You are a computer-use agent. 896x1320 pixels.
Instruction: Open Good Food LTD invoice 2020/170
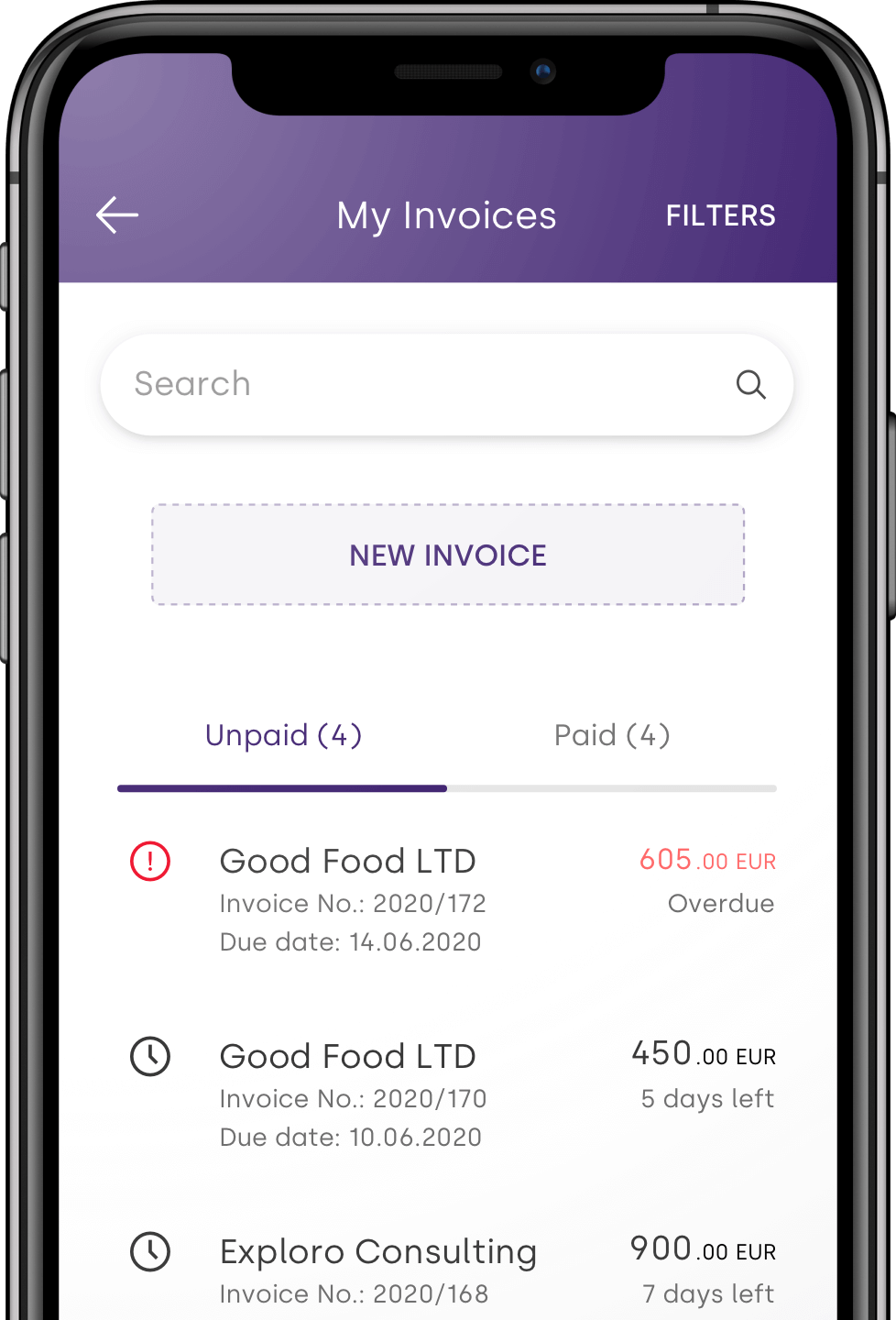[449, 1095]
